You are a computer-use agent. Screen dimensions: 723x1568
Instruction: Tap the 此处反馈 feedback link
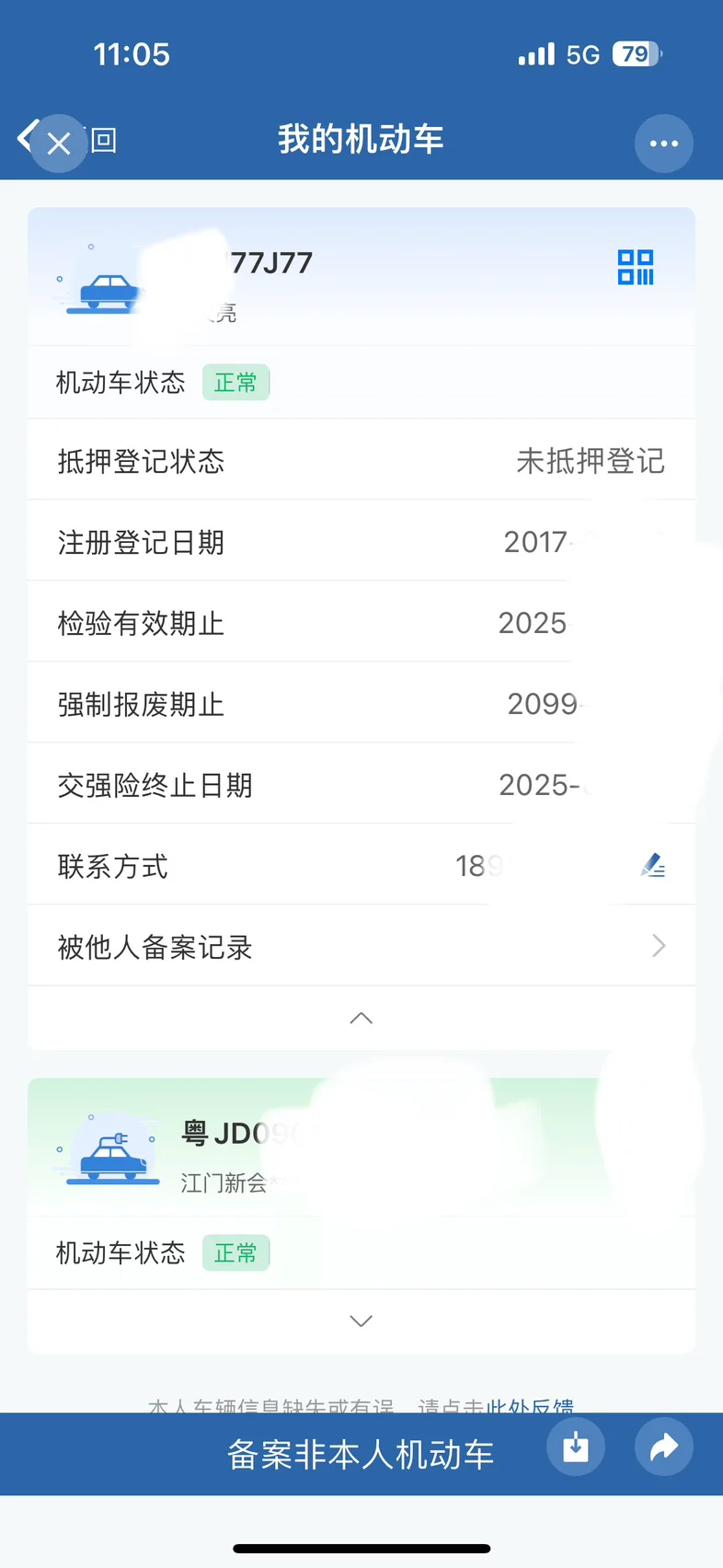point(530,1406)
